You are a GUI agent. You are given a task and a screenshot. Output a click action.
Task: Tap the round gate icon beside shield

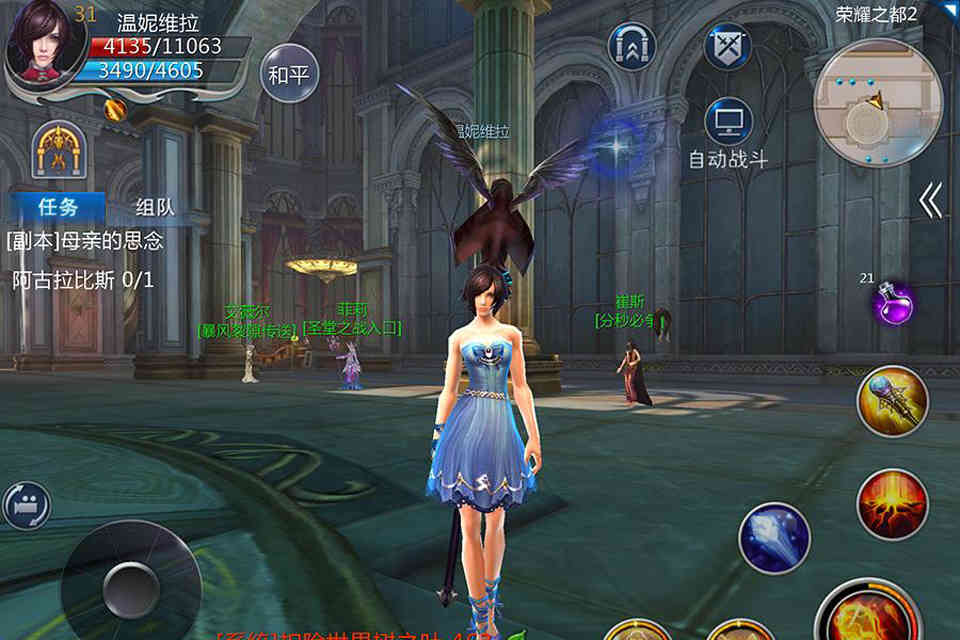click(x=632, y=46)
